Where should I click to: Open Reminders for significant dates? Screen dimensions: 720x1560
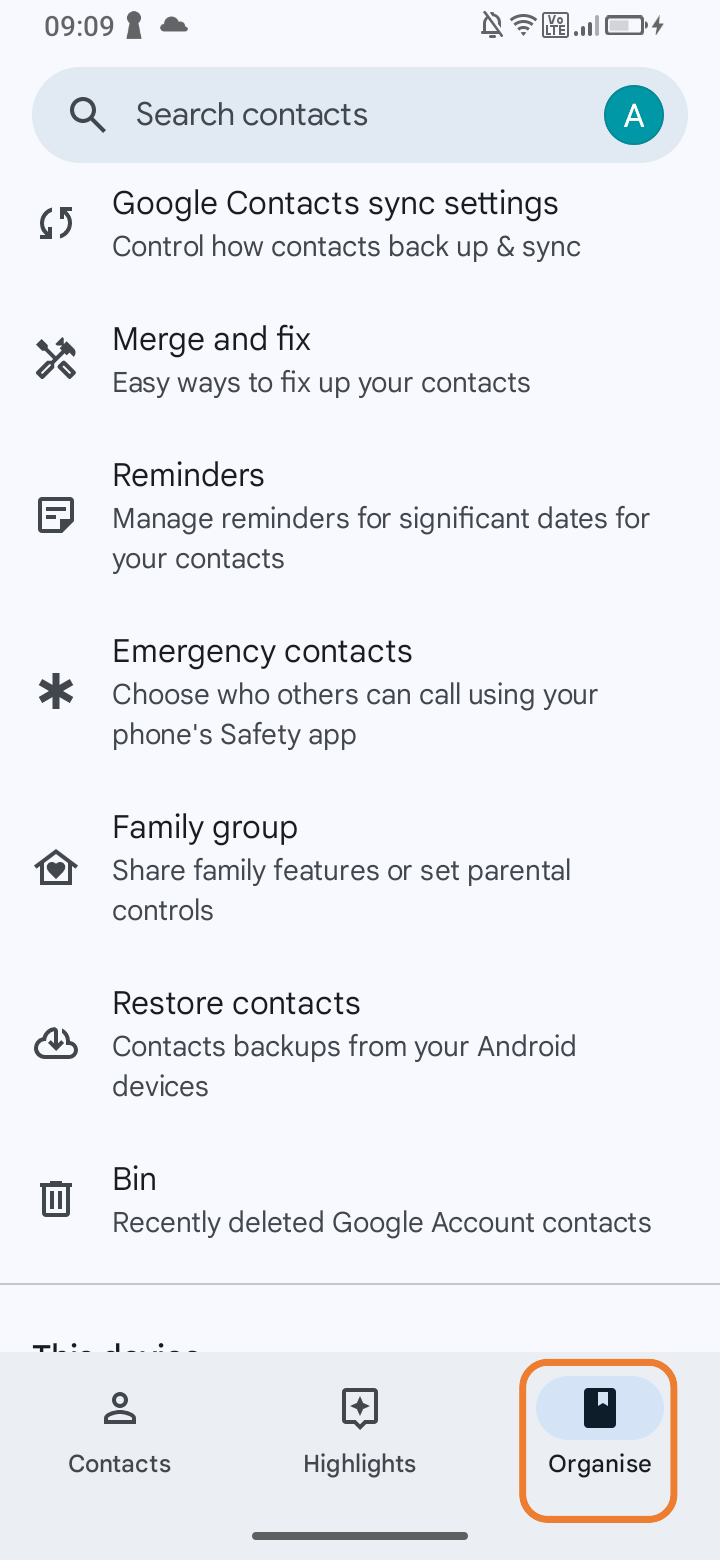[x=380, y=516]
